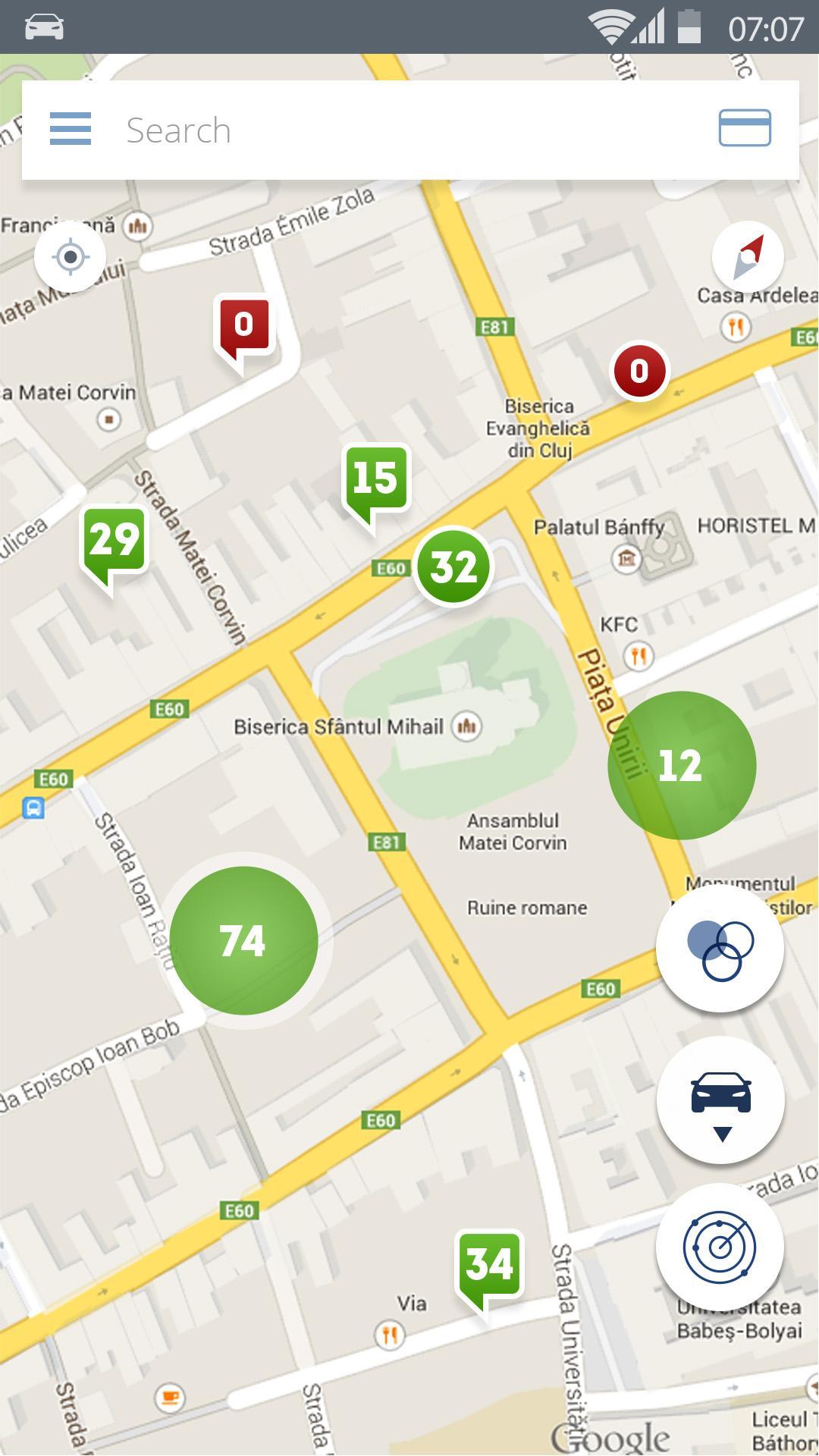Select the green marker showing 15
This screenshot has height=1456, width=819.
376,479
